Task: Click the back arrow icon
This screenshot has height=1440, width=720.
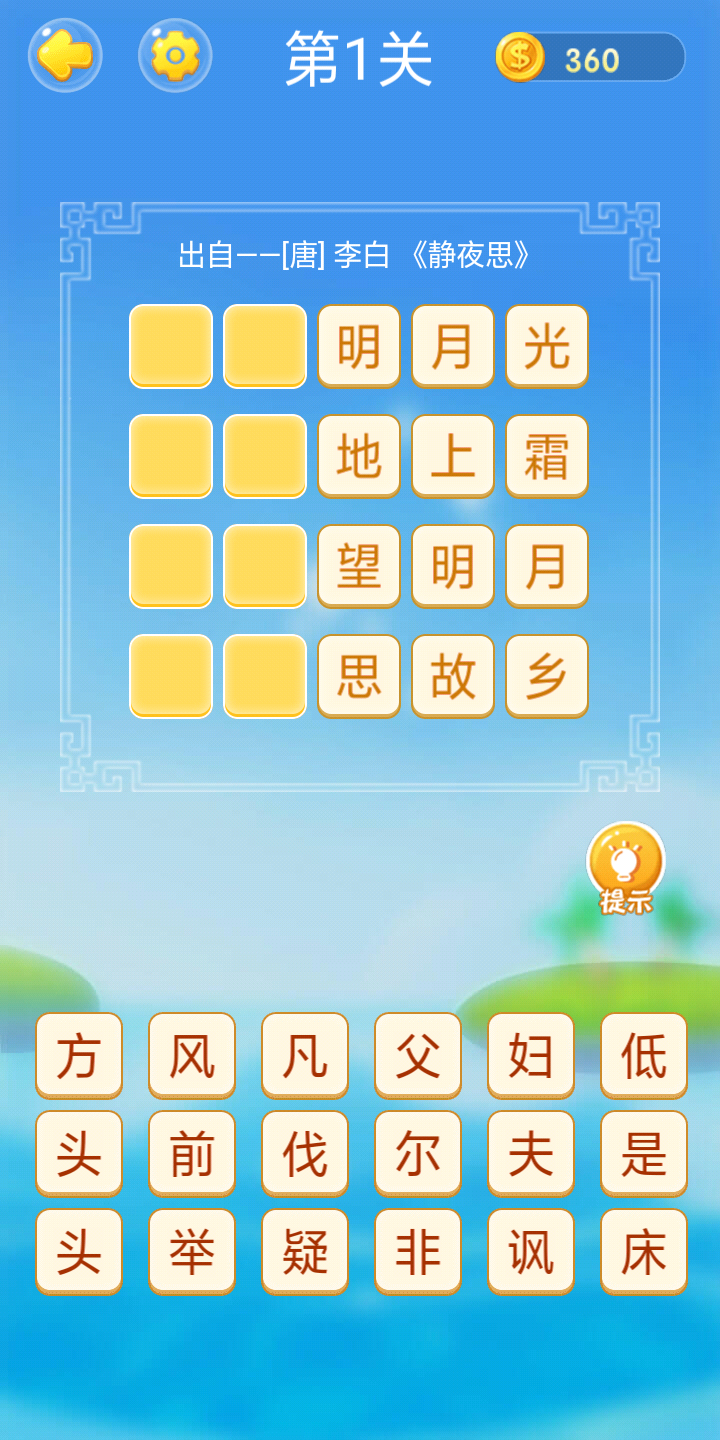Action: pyautogui.click(x=64, y=56)
